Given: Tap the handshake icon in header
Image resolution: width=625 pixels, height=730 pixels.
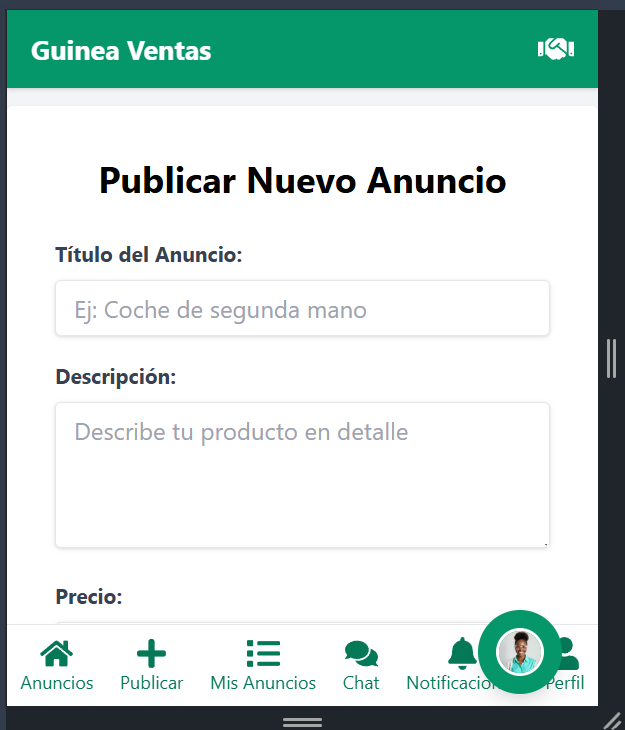Looking at the screenshot, I should tap(555, 49).
